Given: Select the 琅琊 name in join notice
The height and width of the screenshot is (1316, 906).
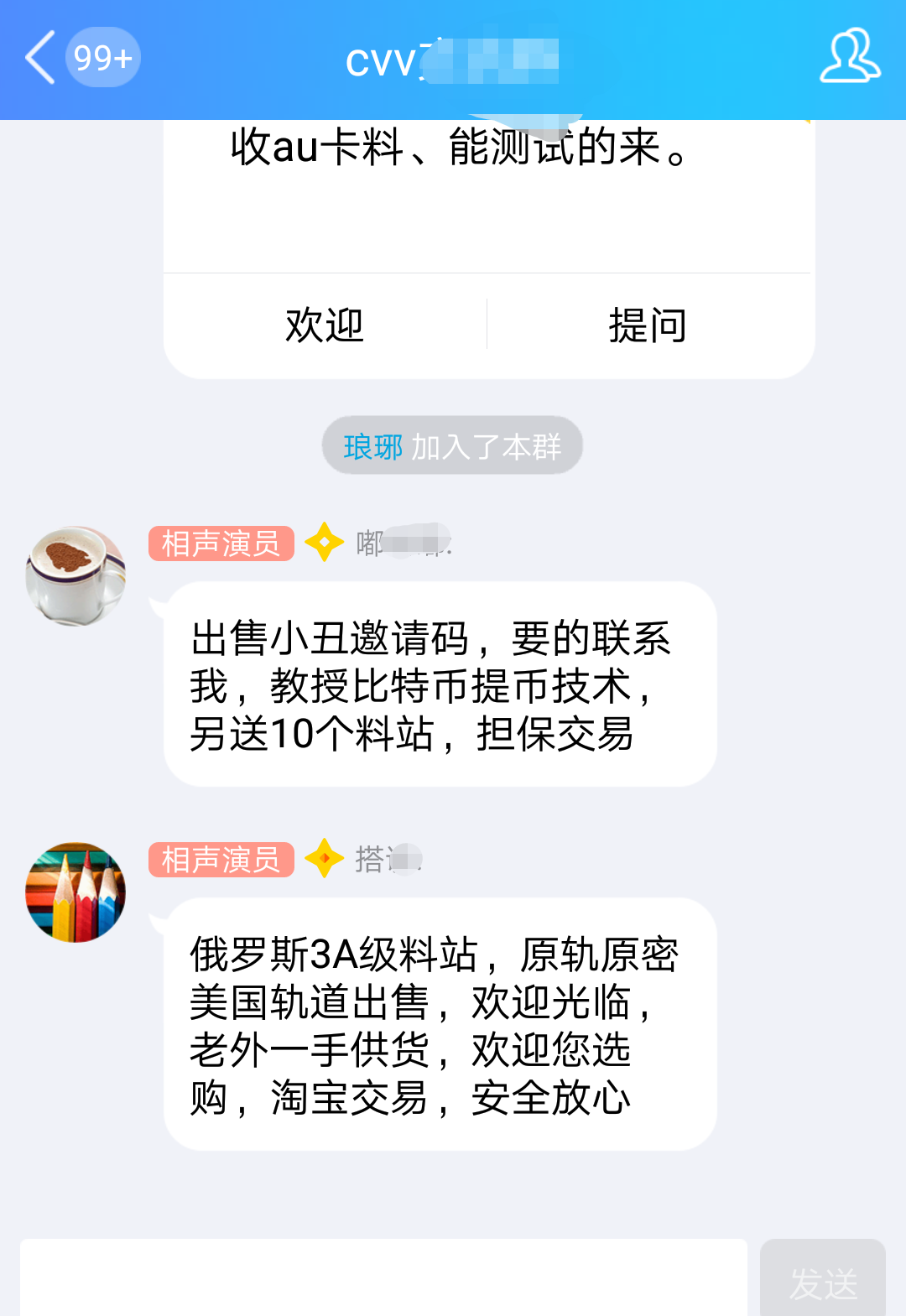Looking at the screenshot, I should pos(372,445).
